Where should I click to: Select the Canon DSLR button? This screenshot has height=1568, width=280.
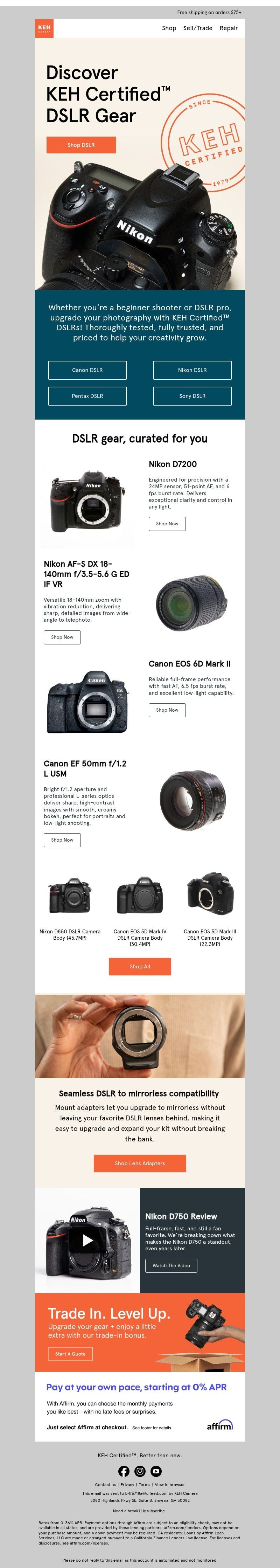click(x=87, y=369)
